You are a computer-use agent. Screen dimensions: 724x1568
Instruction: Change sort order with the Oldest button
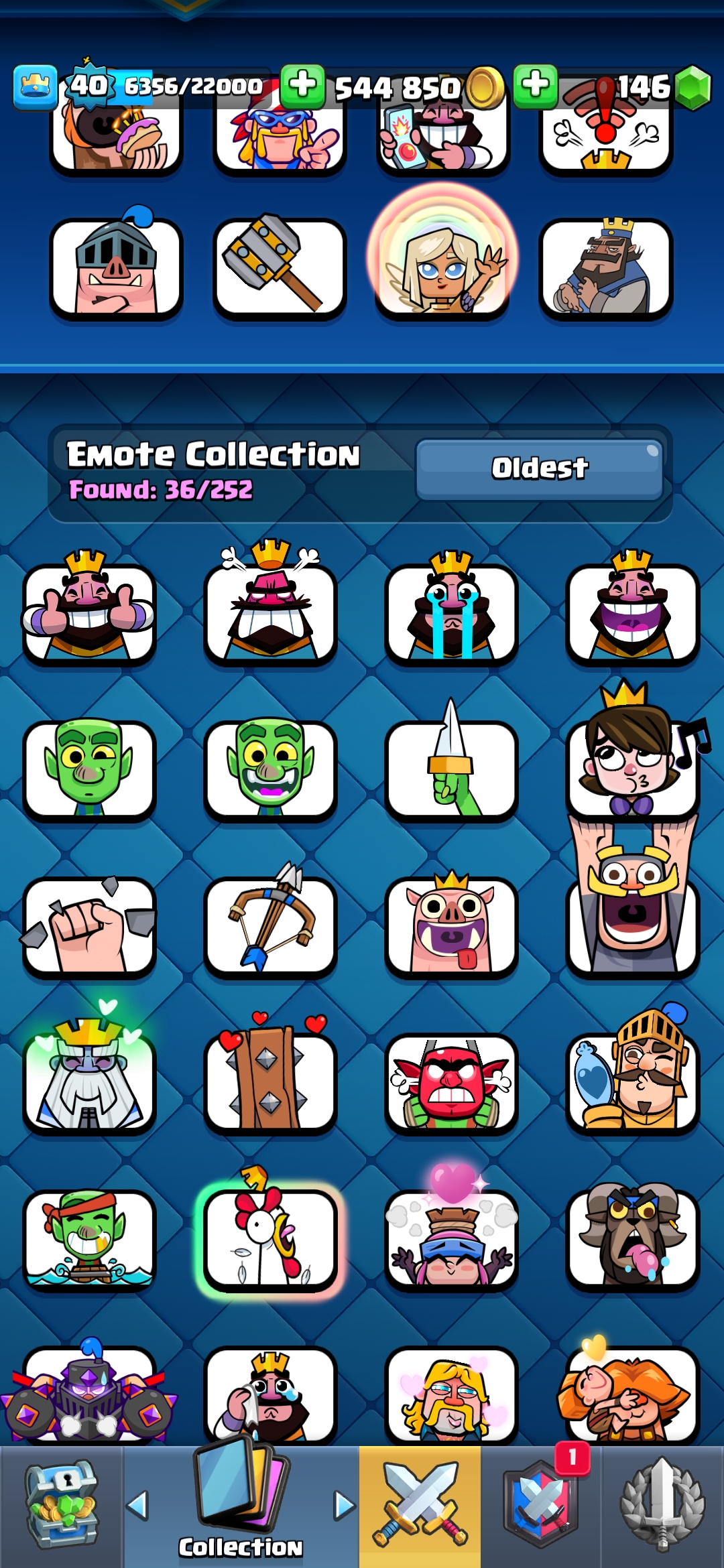point(540,469)
